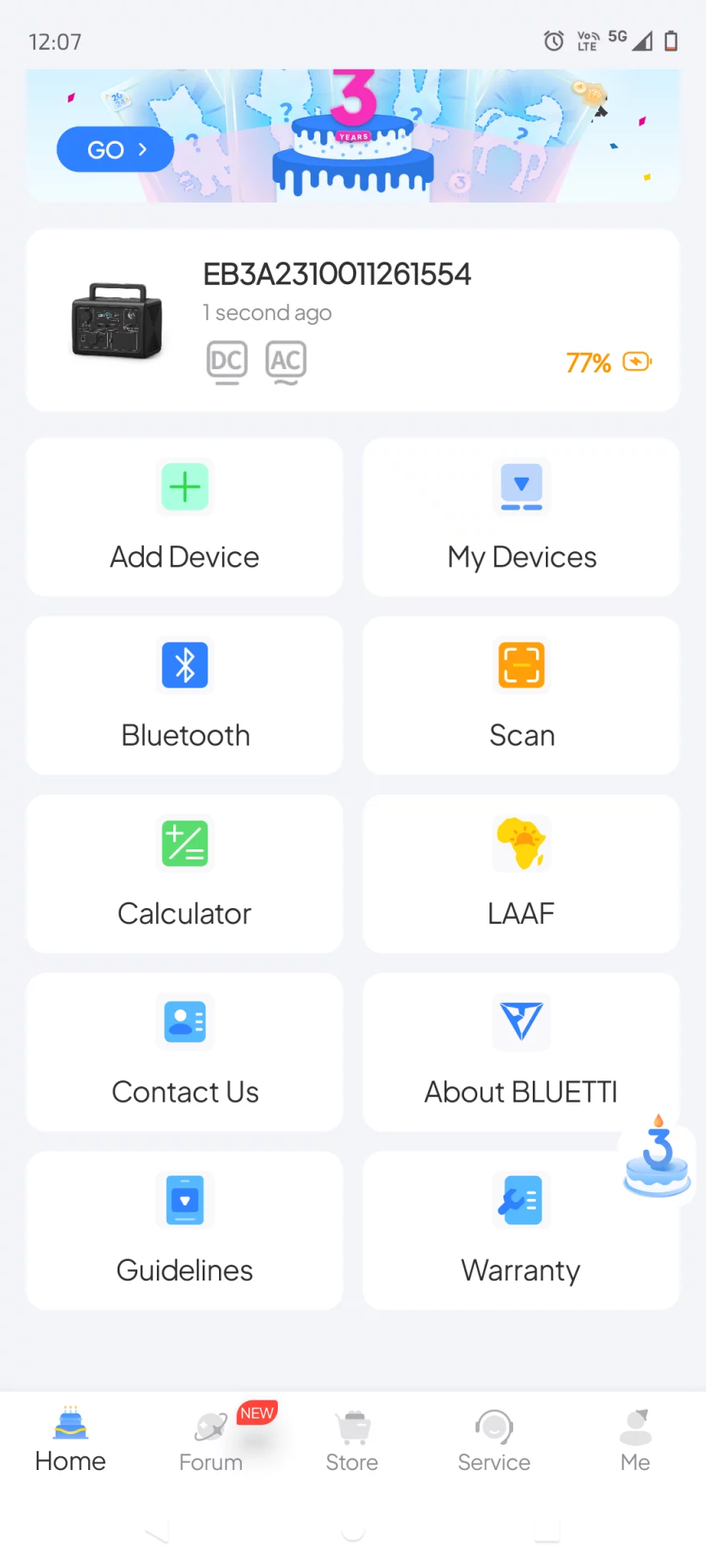
Task: Open My Devices
Action: pyautogui.click(x=521, y=517)
